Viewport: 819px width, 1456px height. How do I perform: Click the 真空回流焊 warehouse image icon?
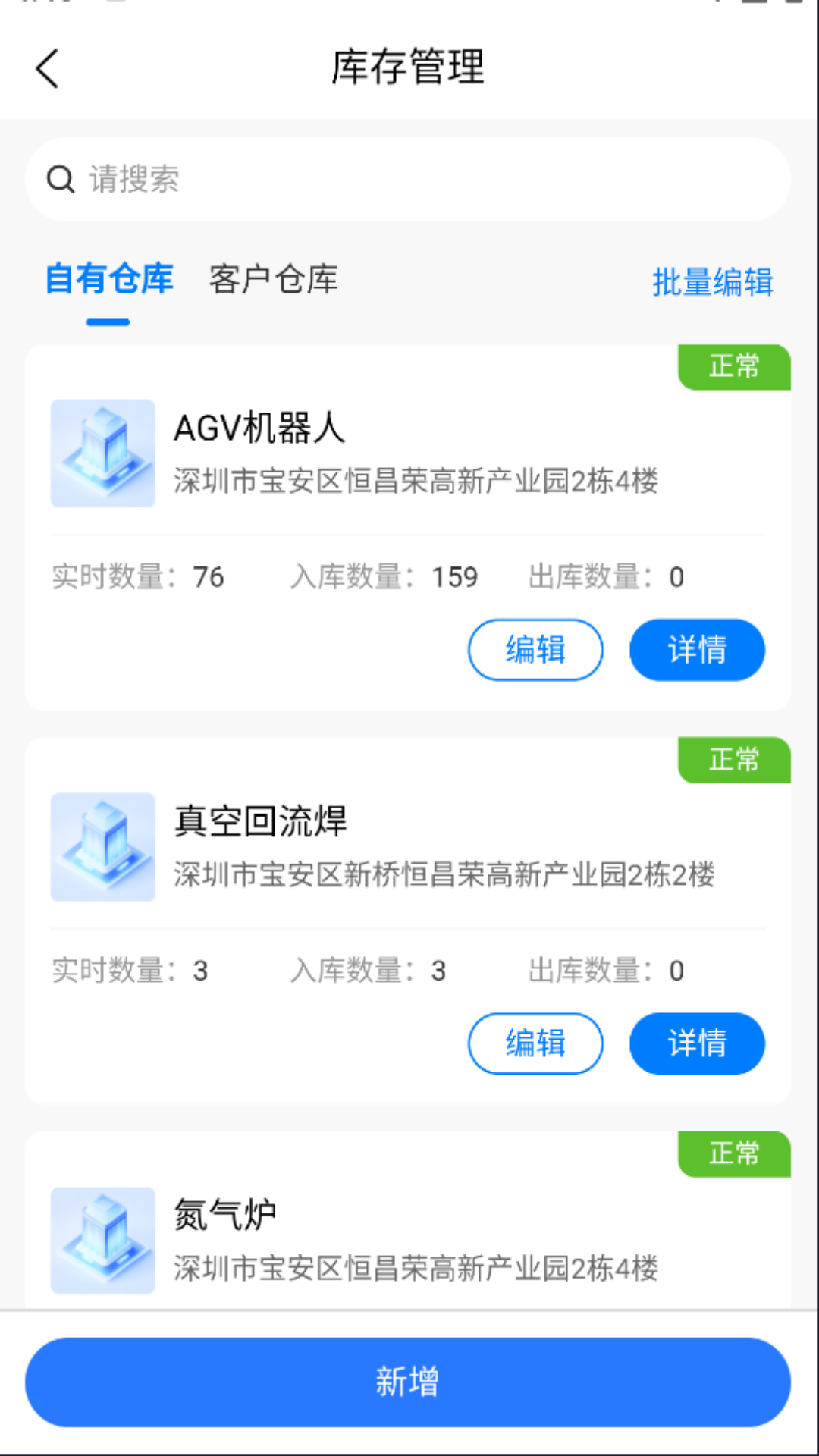(102, 846)
